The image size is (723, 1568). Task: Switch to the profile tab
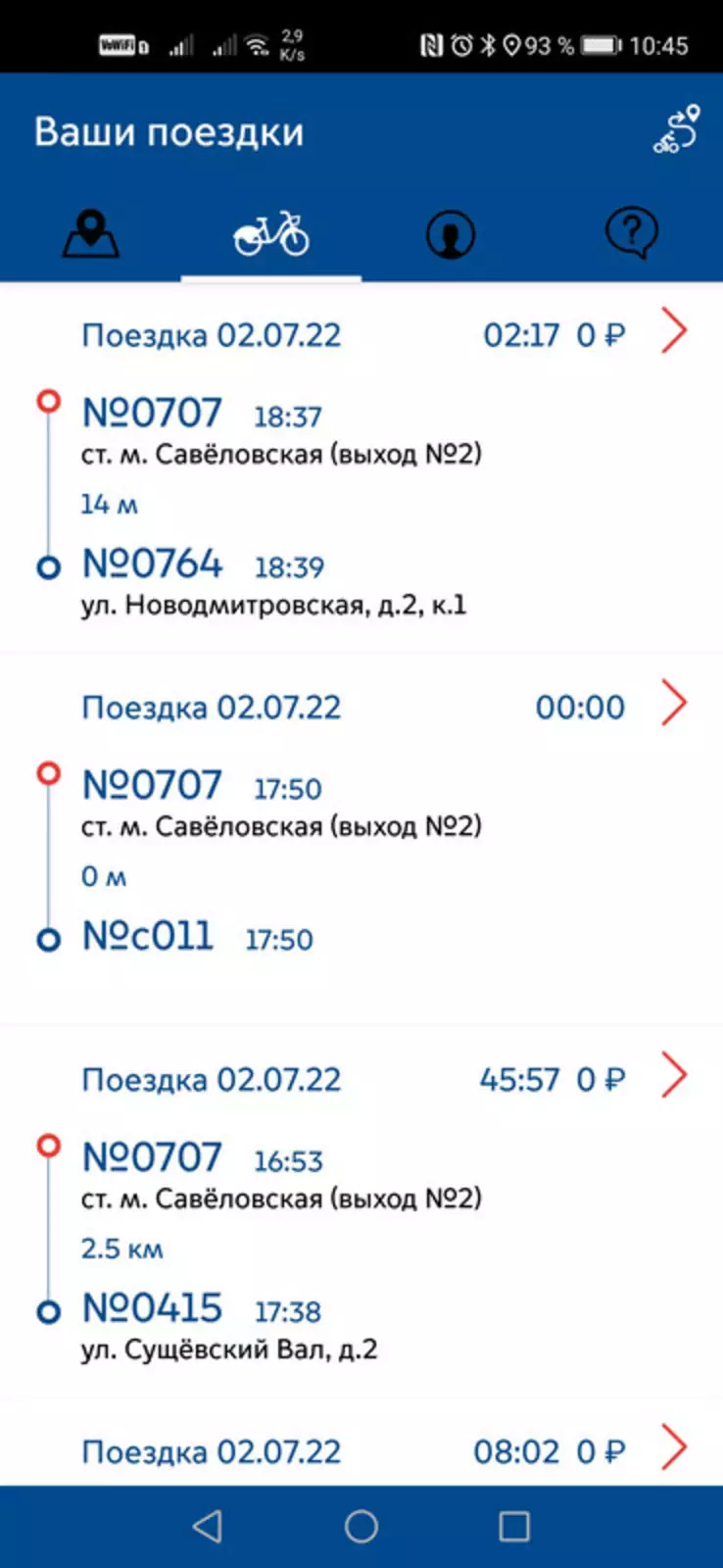click(451, 235)
